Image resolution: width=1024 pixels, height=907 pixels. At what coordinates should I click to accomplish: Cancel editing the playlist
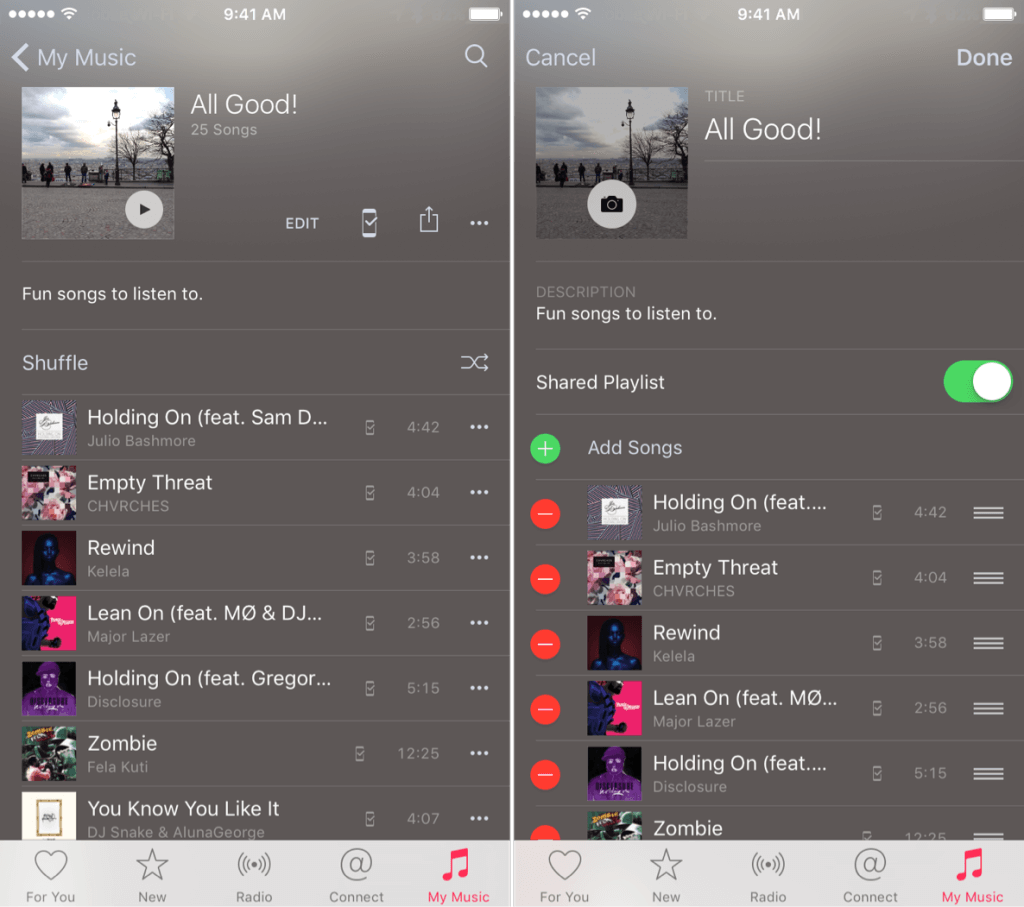point(560,58)
